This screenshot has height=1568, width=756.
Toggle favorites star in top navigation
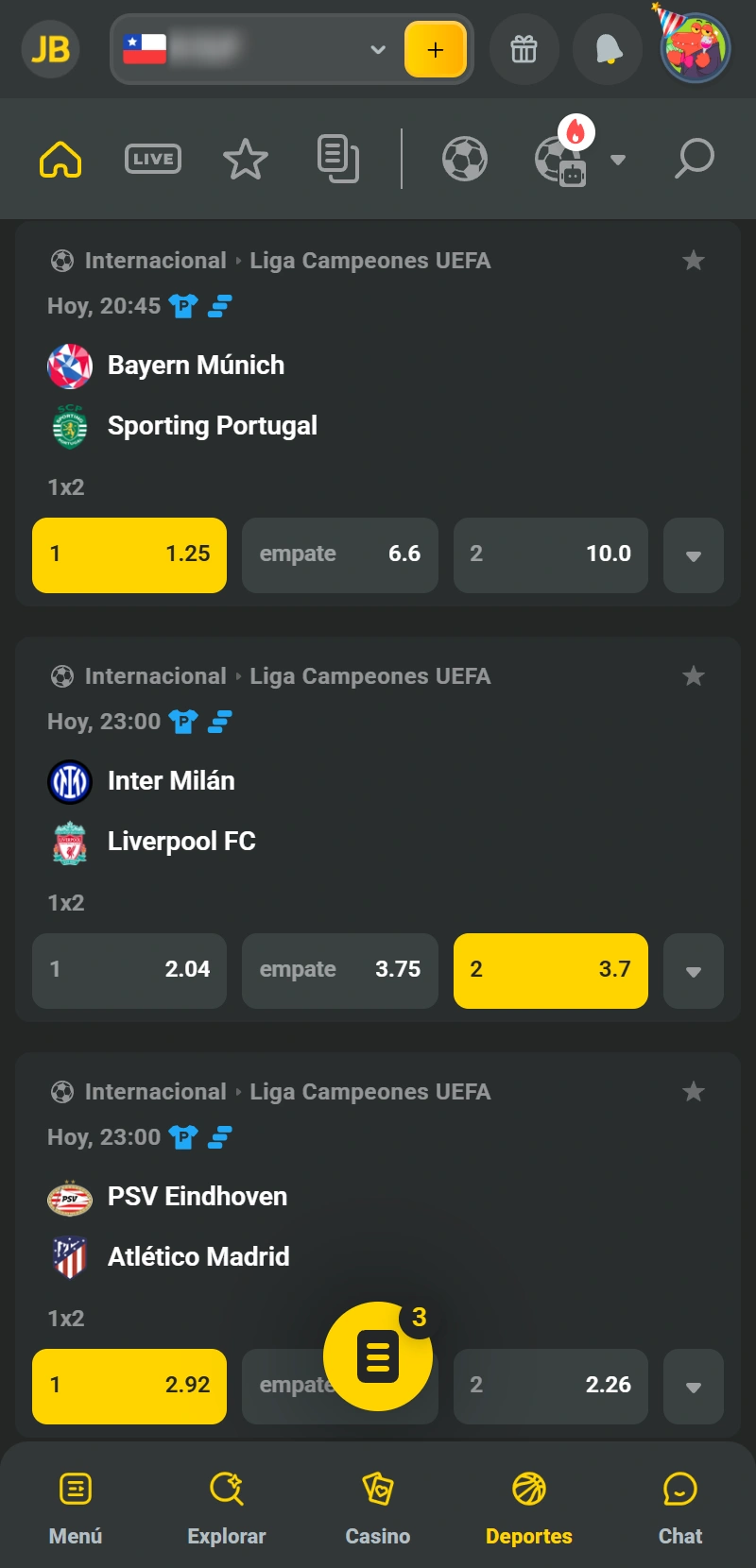point(246,159)
